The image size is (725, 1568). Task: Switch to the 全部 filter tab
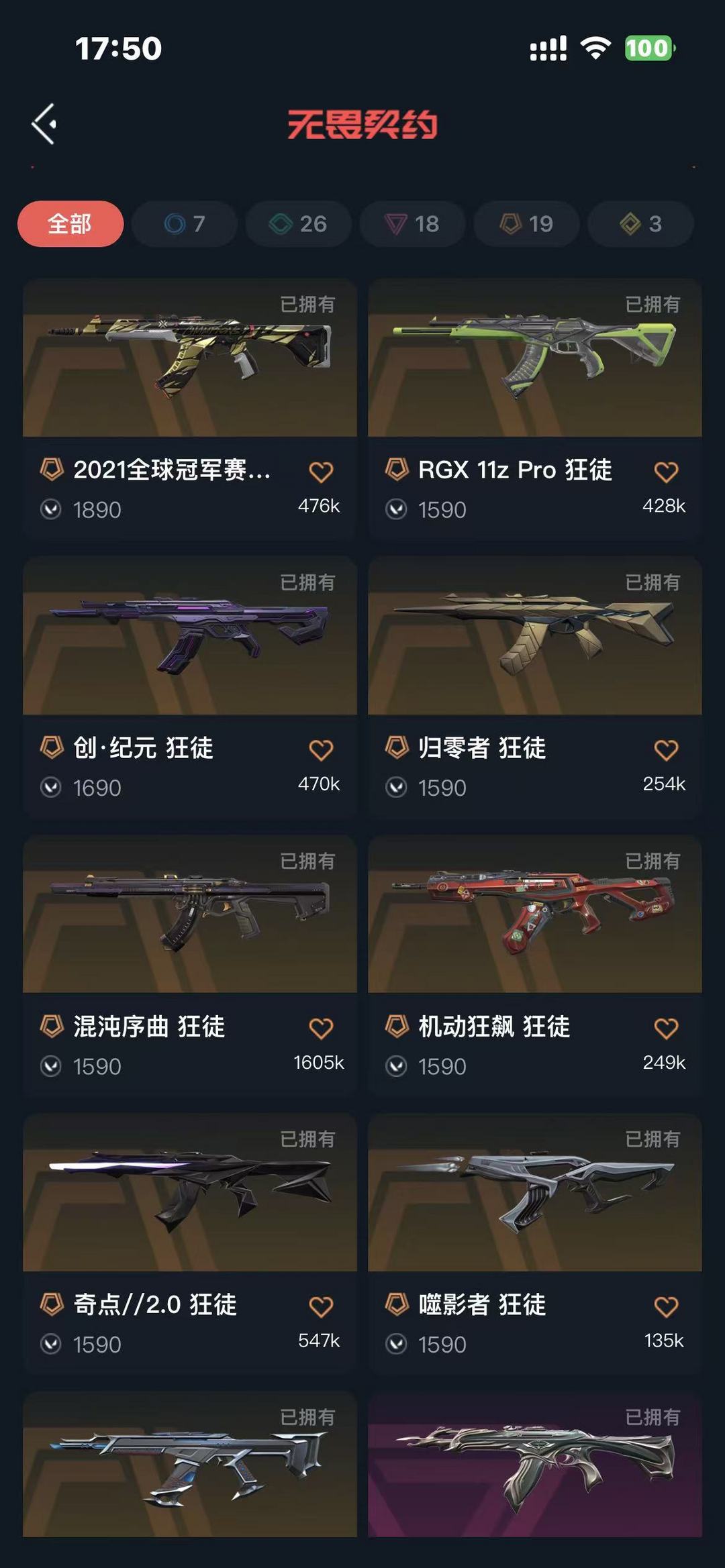click(x=72, y=224)
